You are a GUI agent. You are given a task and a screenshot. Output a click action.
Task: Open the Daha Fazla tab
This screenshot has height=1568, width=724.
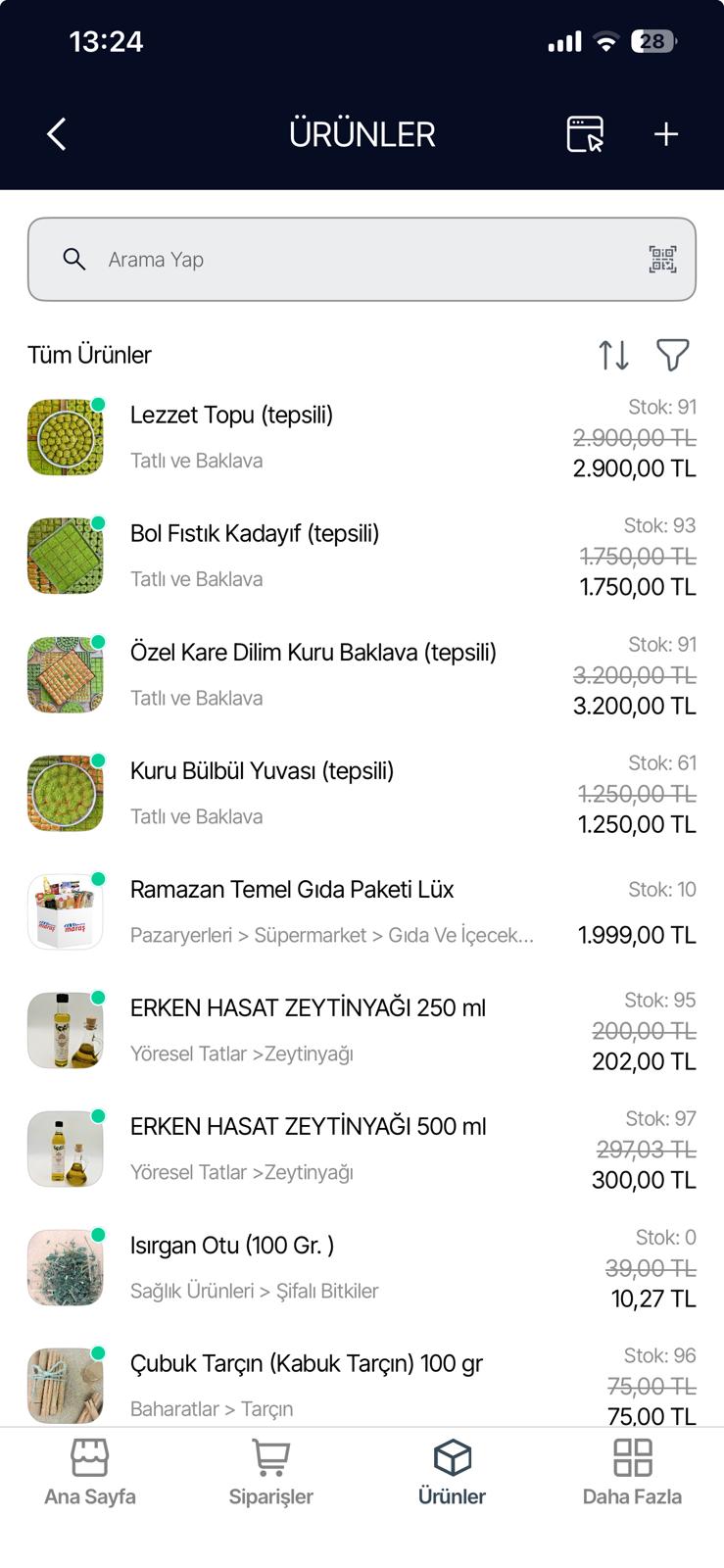click(x=632, y=1471)
